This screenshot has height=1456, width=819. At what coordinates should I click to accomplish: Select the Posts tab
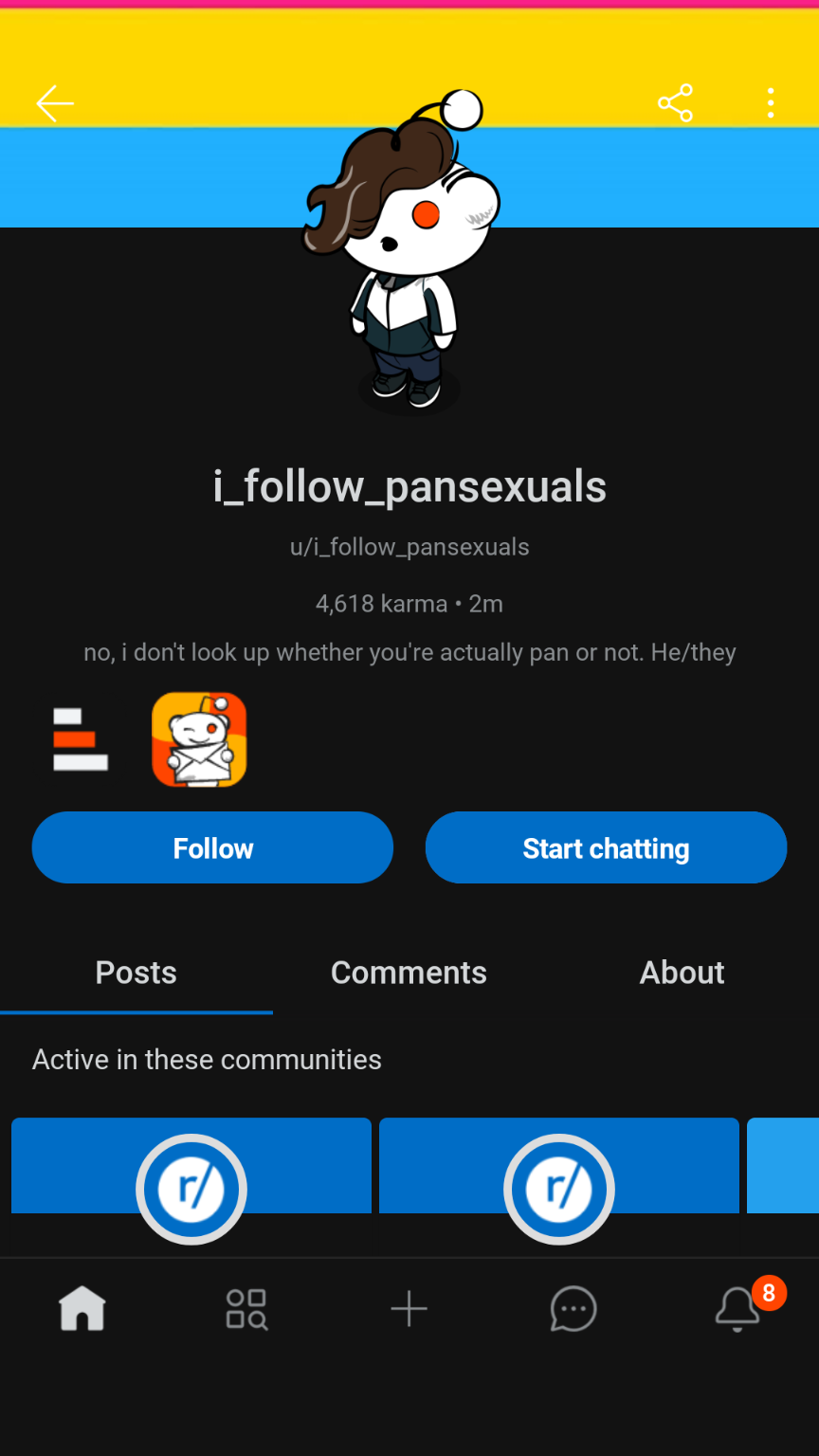136,972
